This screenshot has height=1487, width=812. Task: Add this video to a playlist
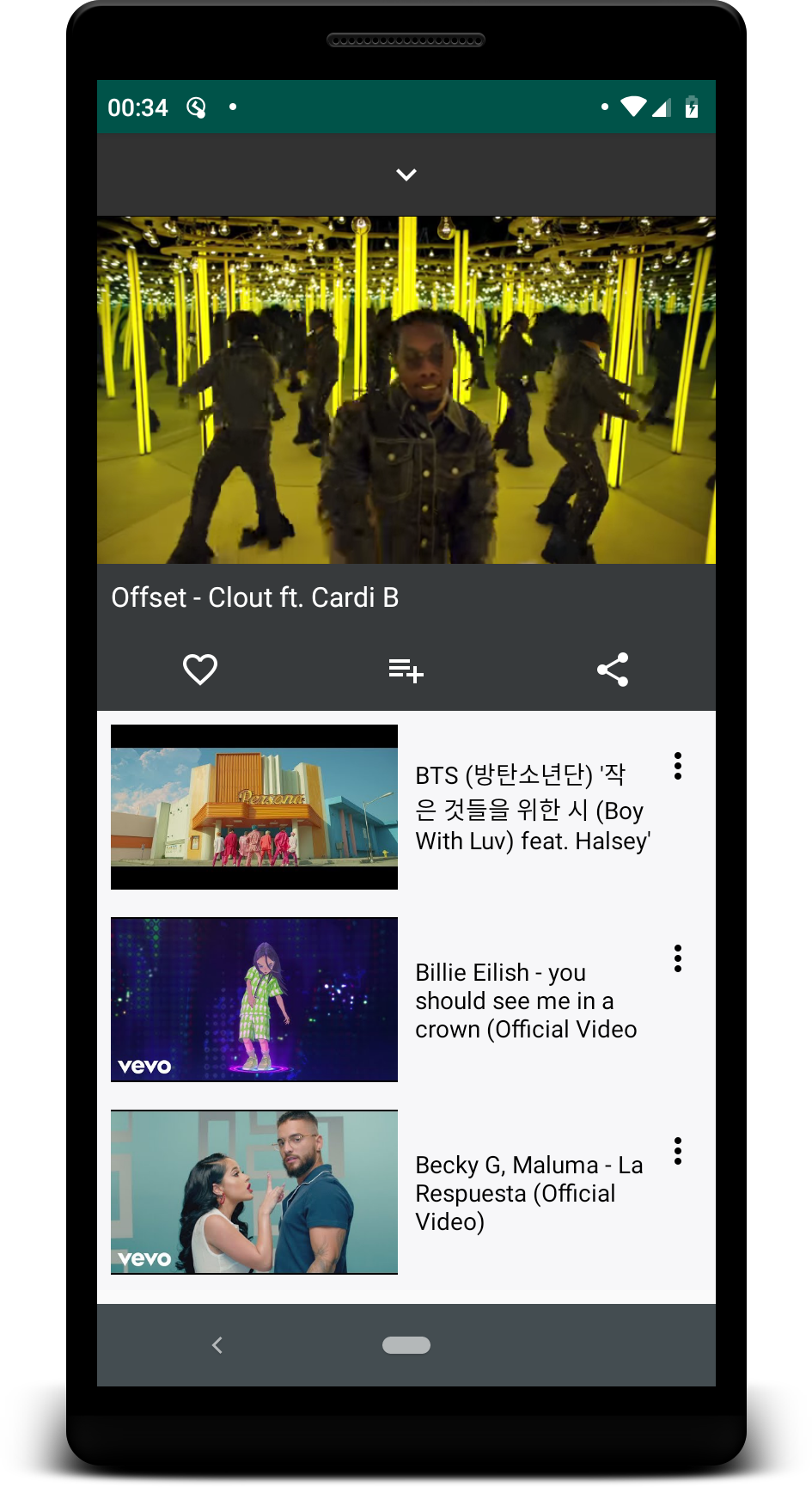point(406,670)
